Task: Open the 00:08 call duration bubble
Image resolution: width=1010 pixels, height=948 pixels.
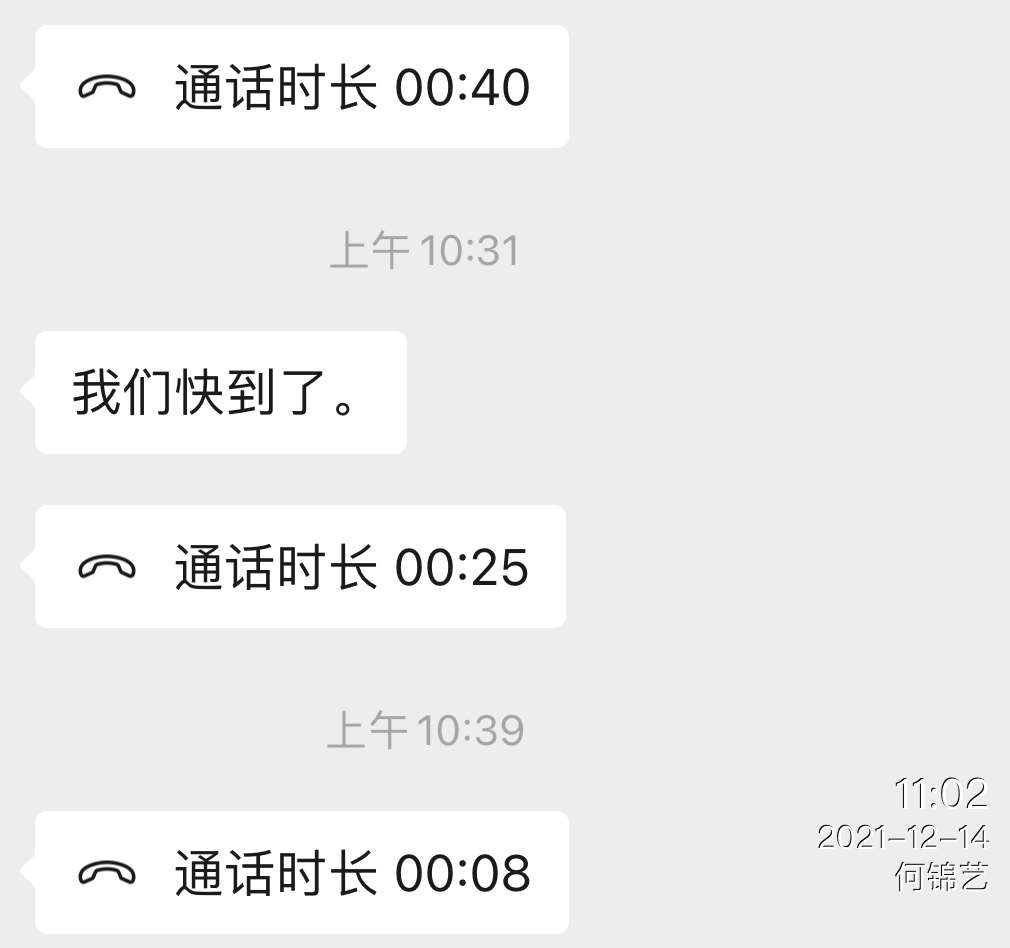Action: click(x=302, y=872)
